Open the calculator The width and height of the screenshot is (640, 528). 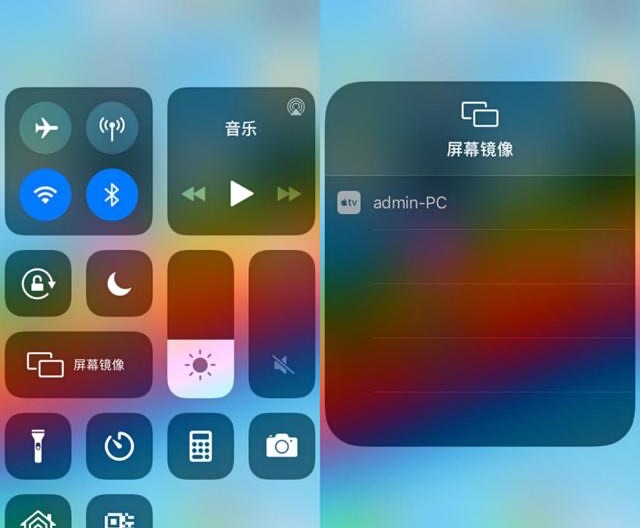(x=200, y=446)
